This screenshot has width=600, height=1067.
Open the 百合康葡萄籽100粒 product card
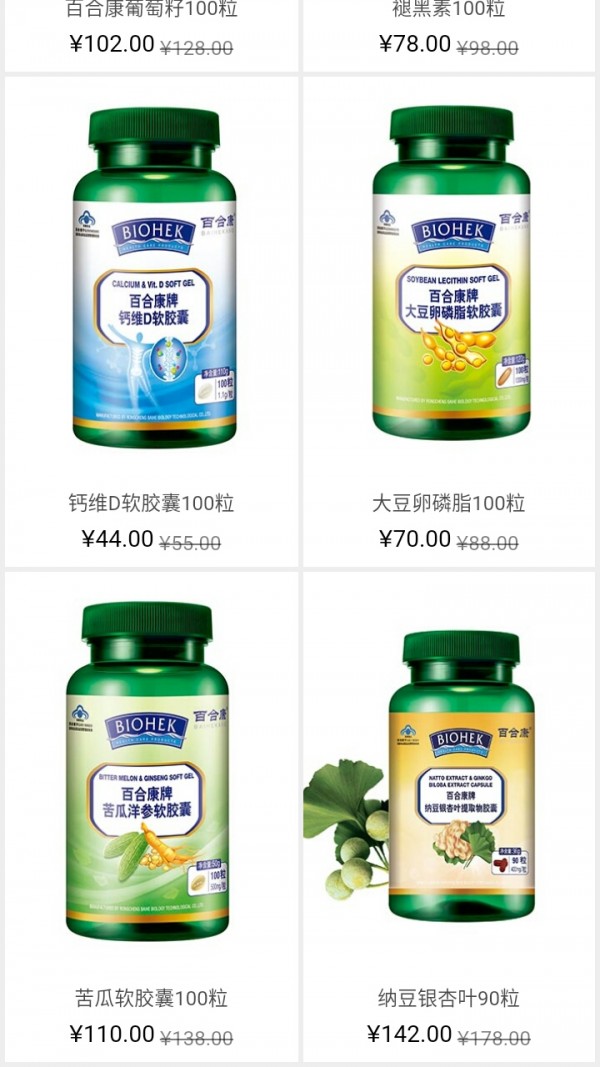151,34
